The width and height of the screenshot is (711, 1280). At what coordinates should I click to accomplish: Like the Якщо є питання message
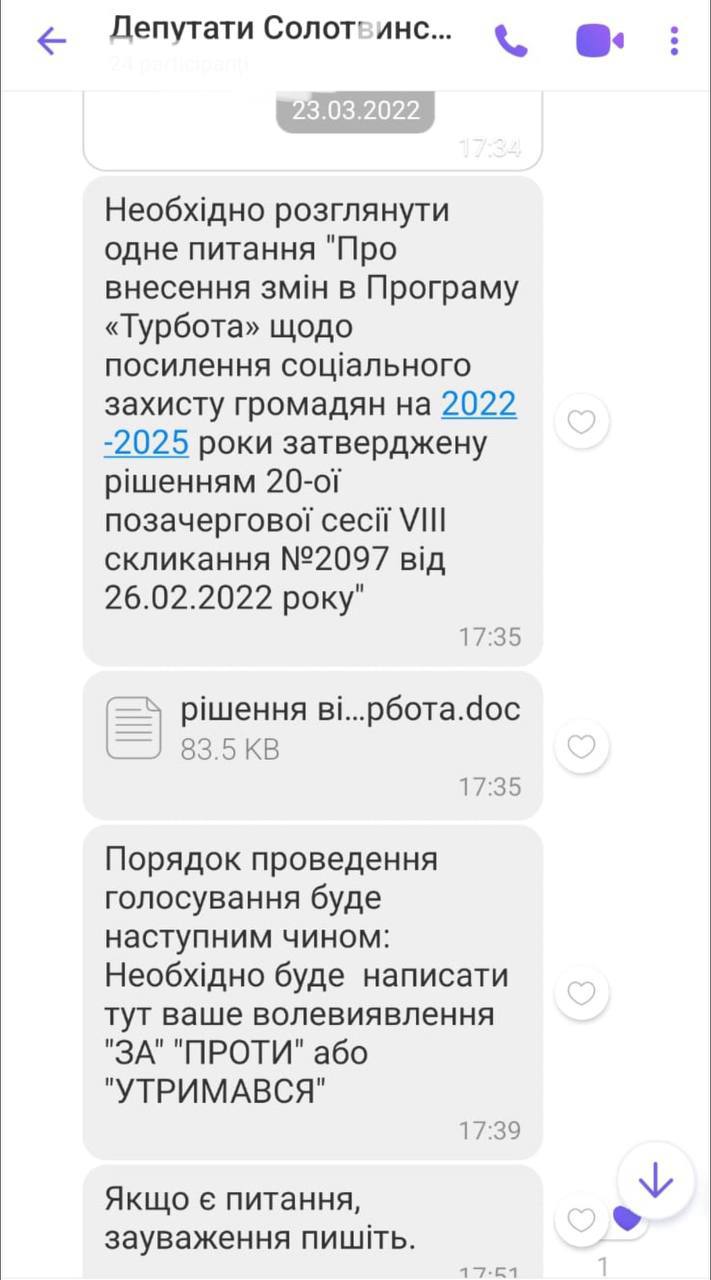pos(581,1219)
